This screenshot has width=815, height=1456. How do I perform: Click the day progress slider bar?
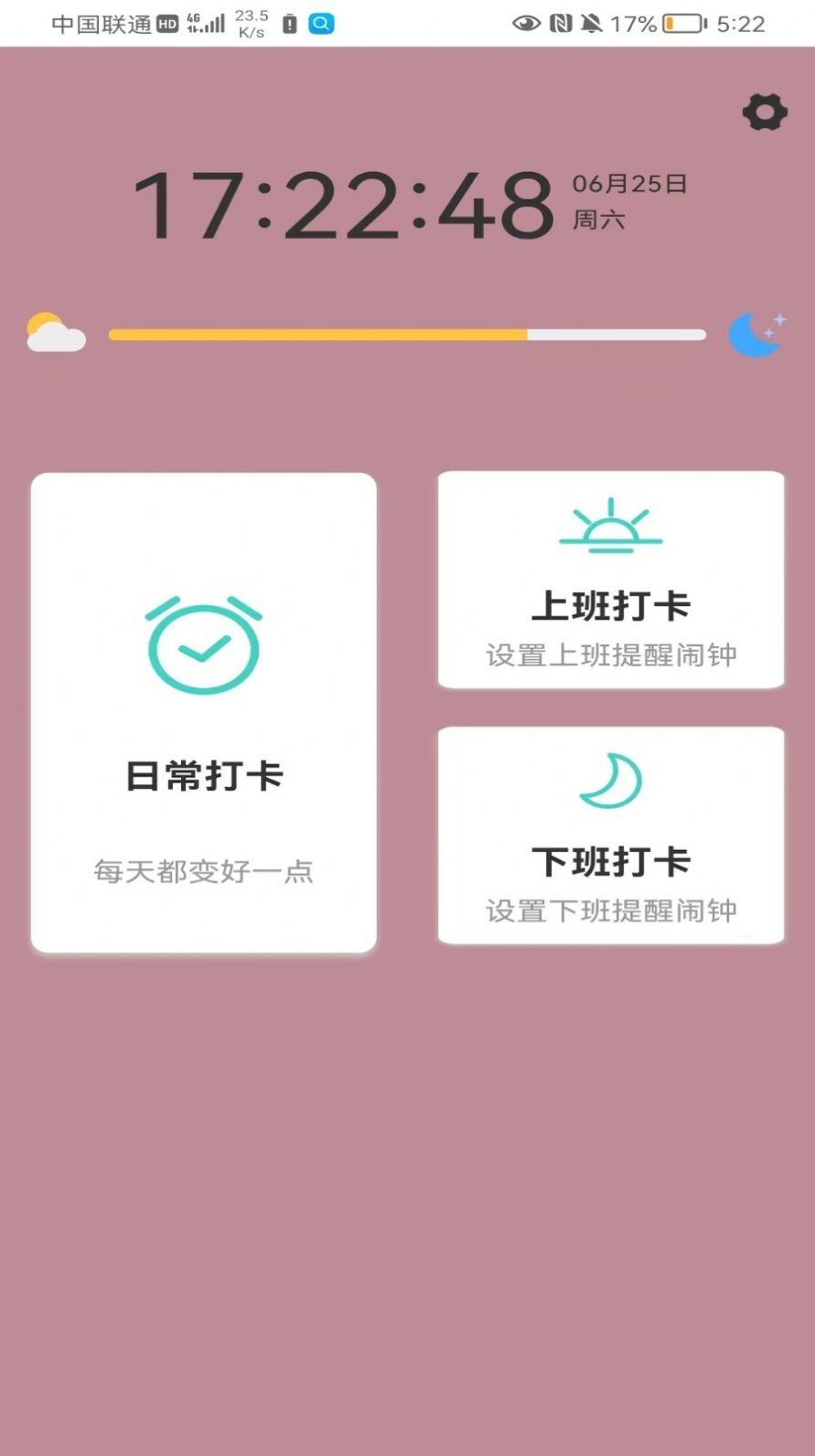[x=407, y=333]
